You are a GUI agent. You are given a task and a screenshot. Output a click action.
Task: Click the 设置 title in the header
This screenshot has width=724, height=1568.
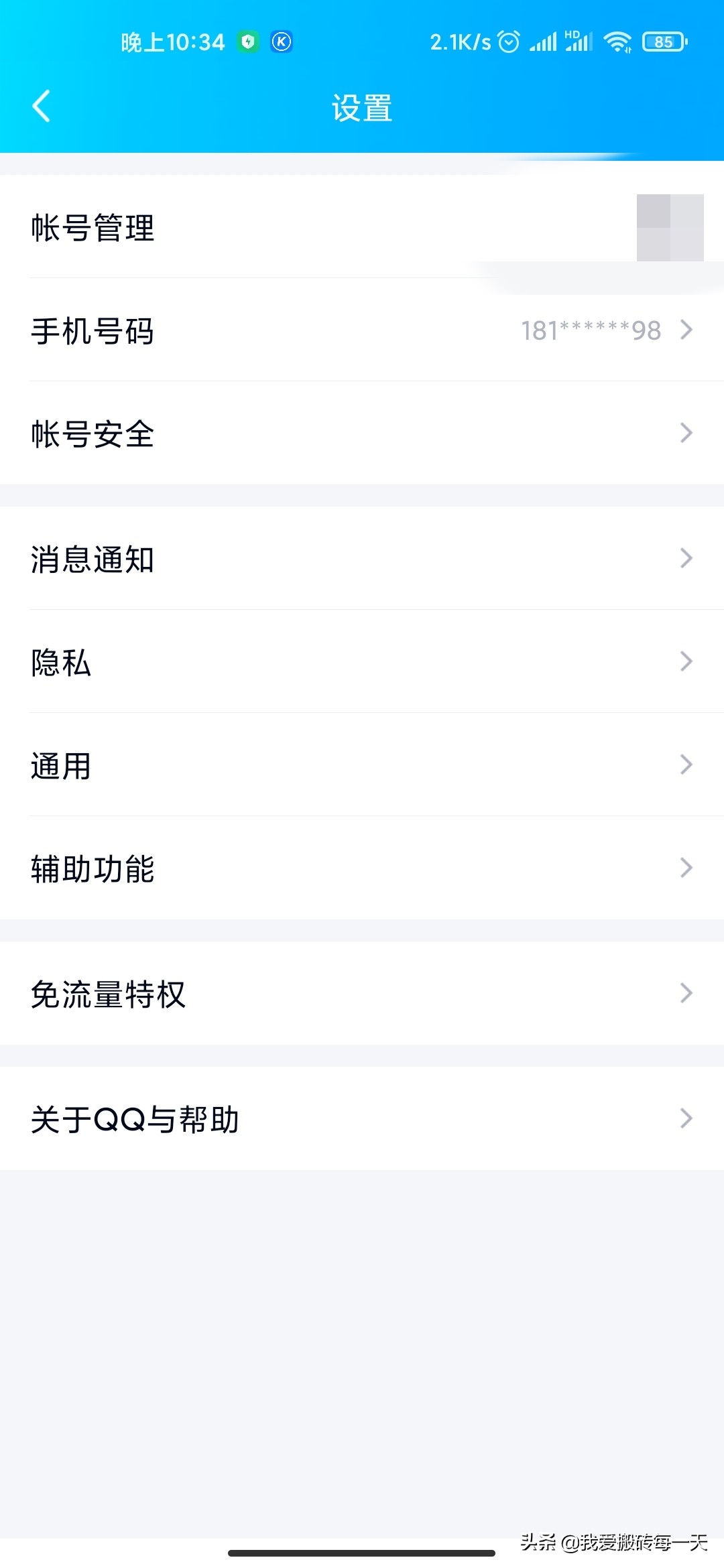coord(362,107)
